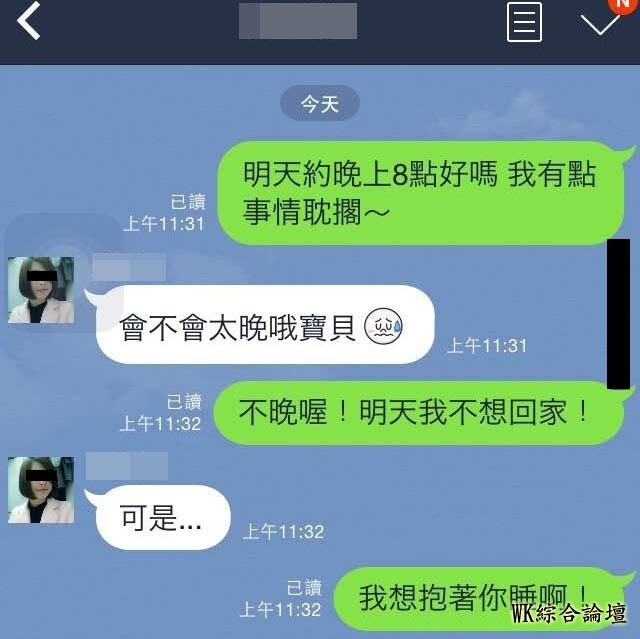Go back to the chat list

29,21
